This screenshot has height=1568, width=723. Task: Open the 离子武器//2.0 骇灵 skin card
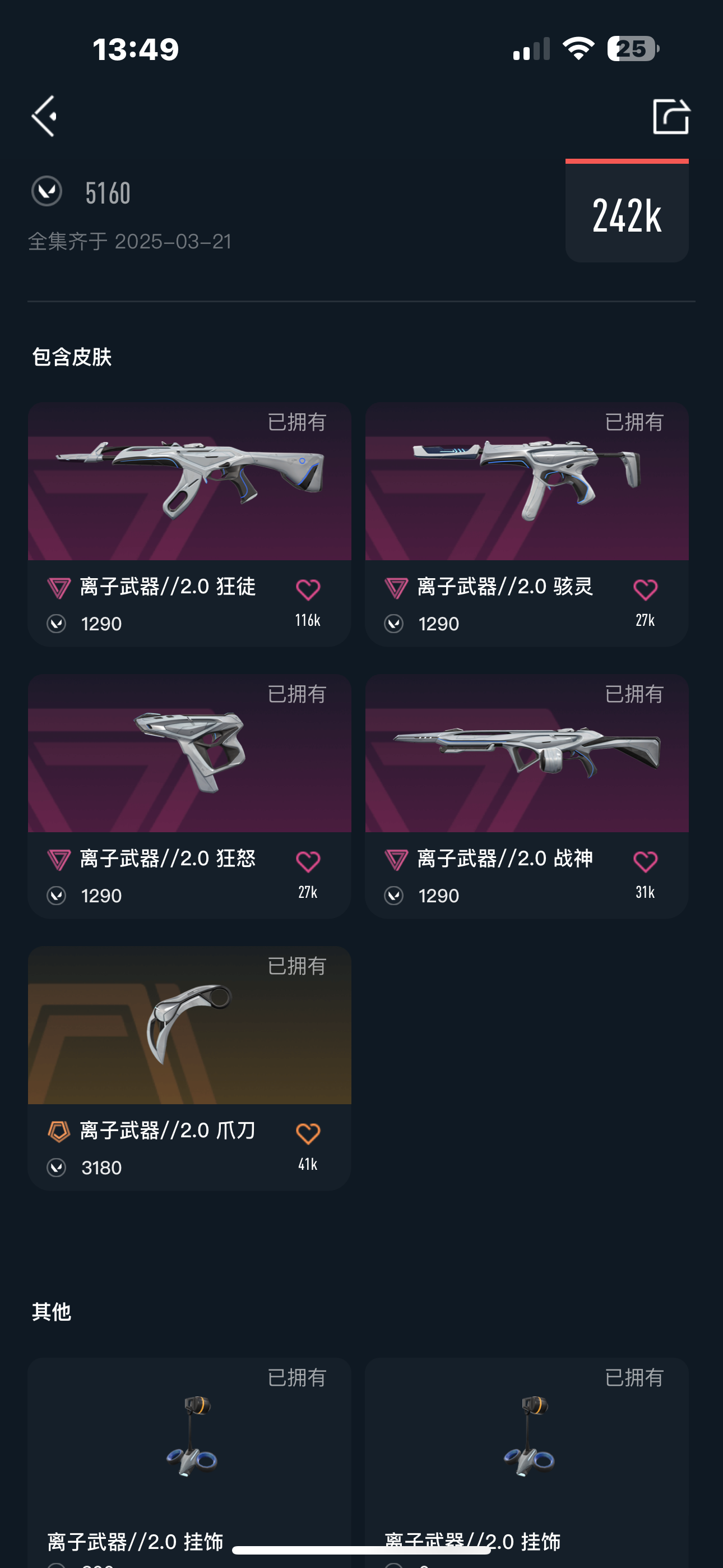click(526, 482)
